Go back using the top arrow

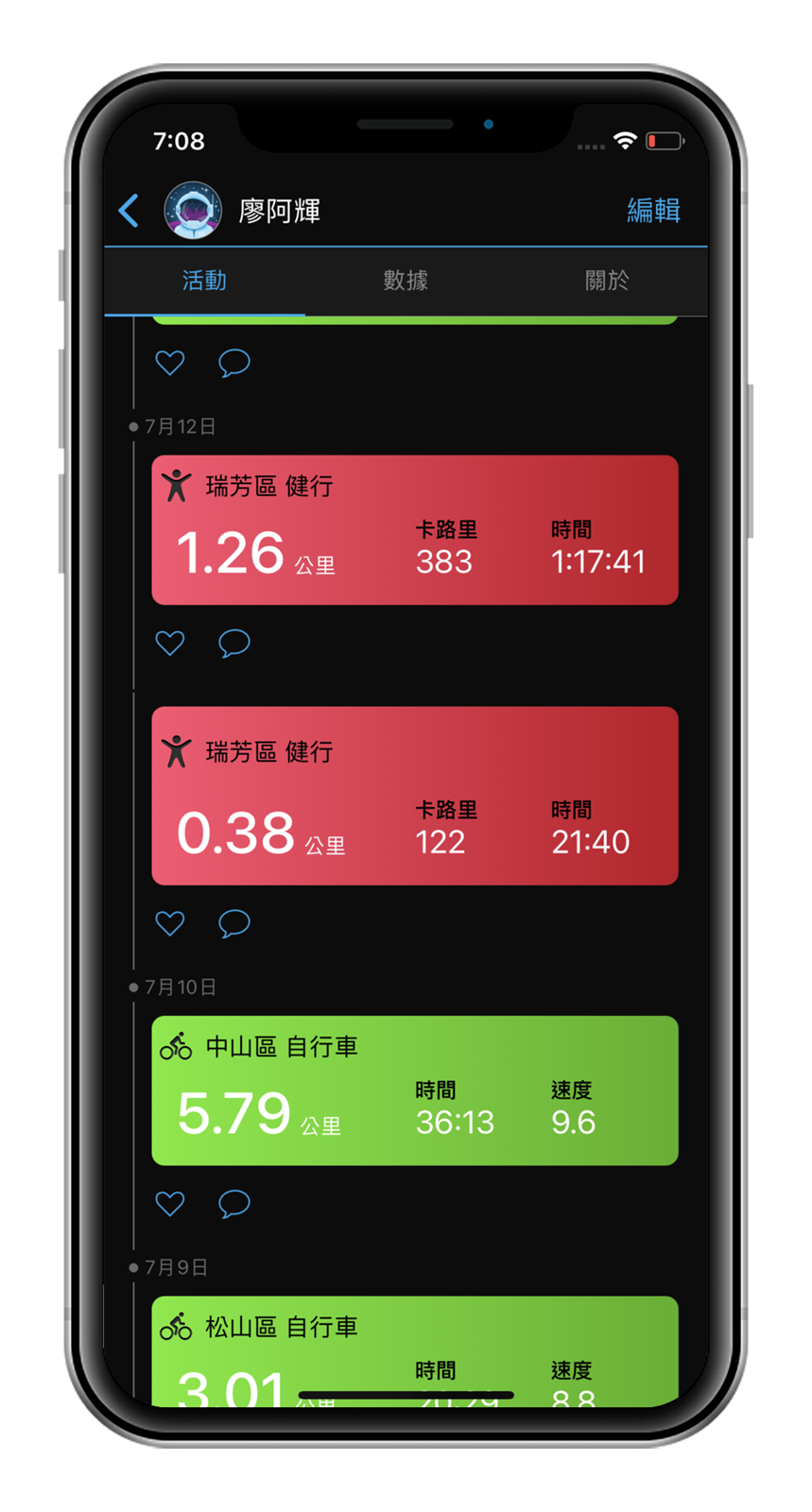[130, 211]
